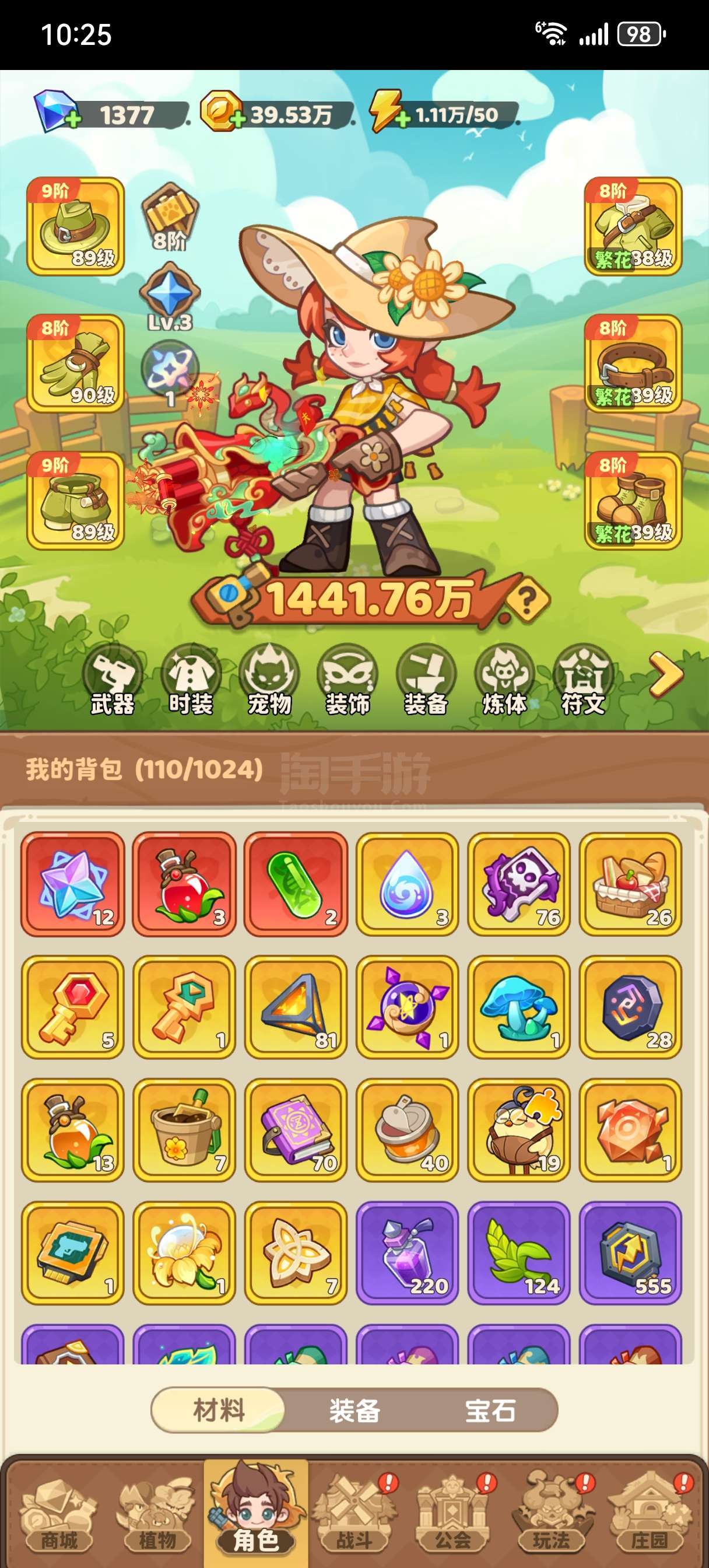
Task: Select the 9阶 hat at level 89
Action: coord(75,226)
